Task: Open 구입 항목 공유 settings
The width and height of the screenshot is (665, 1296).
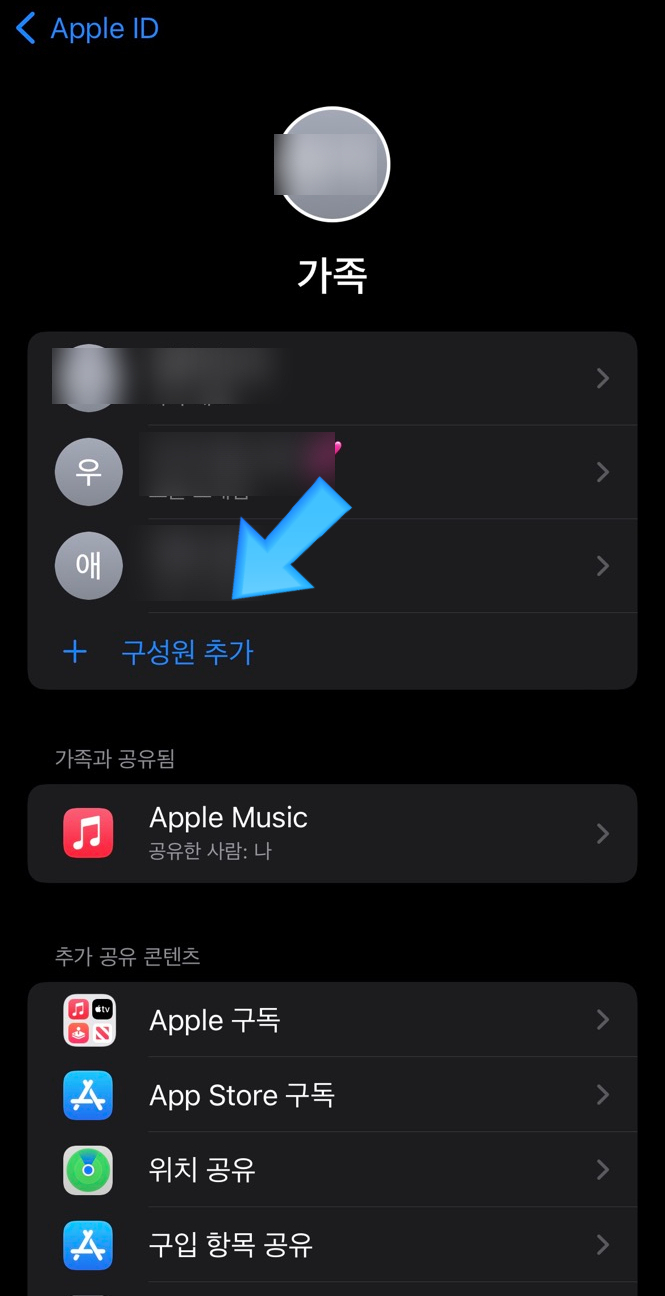Action: tap(331, 1244)
